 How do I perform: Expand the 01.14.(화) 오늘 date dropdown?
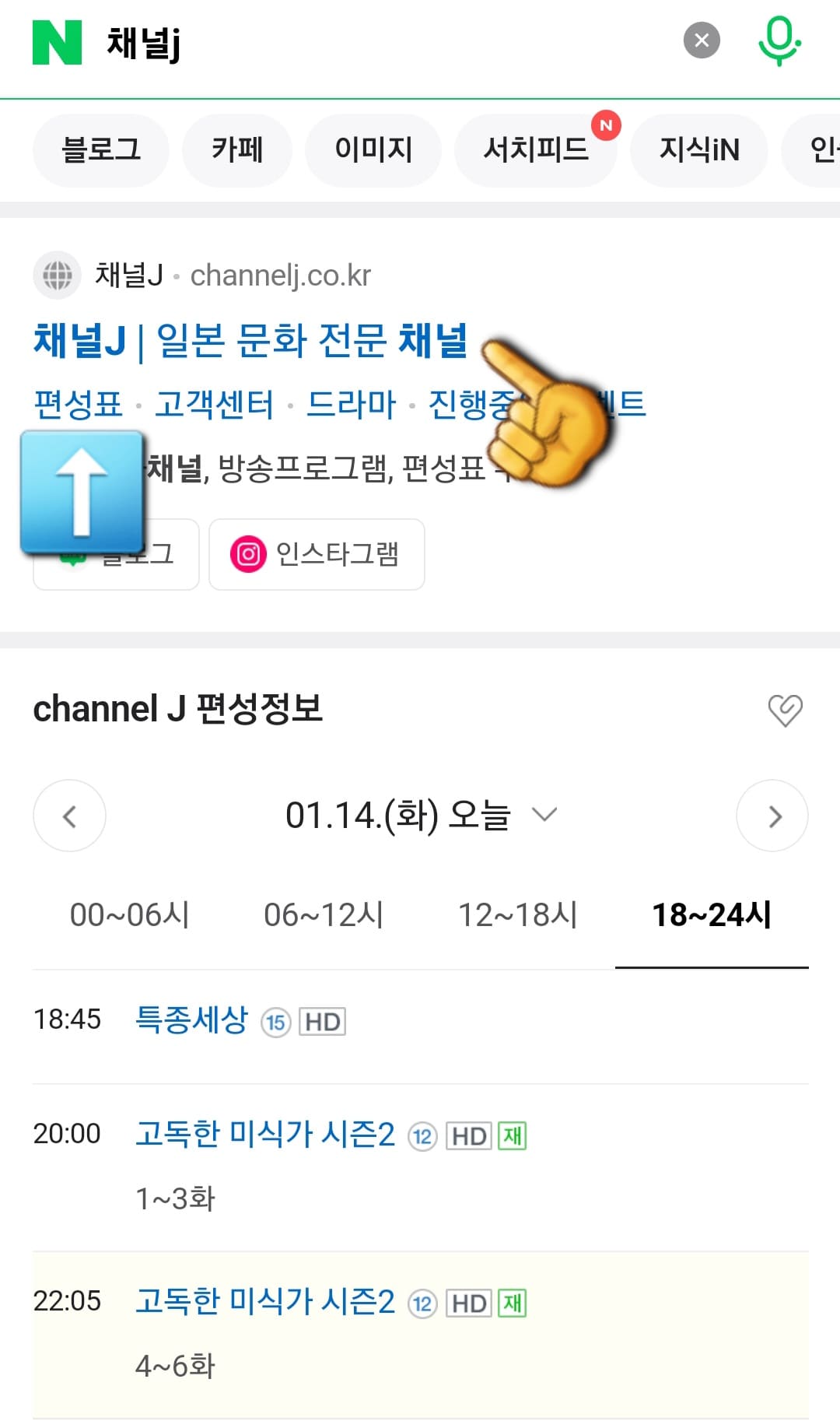544,815
